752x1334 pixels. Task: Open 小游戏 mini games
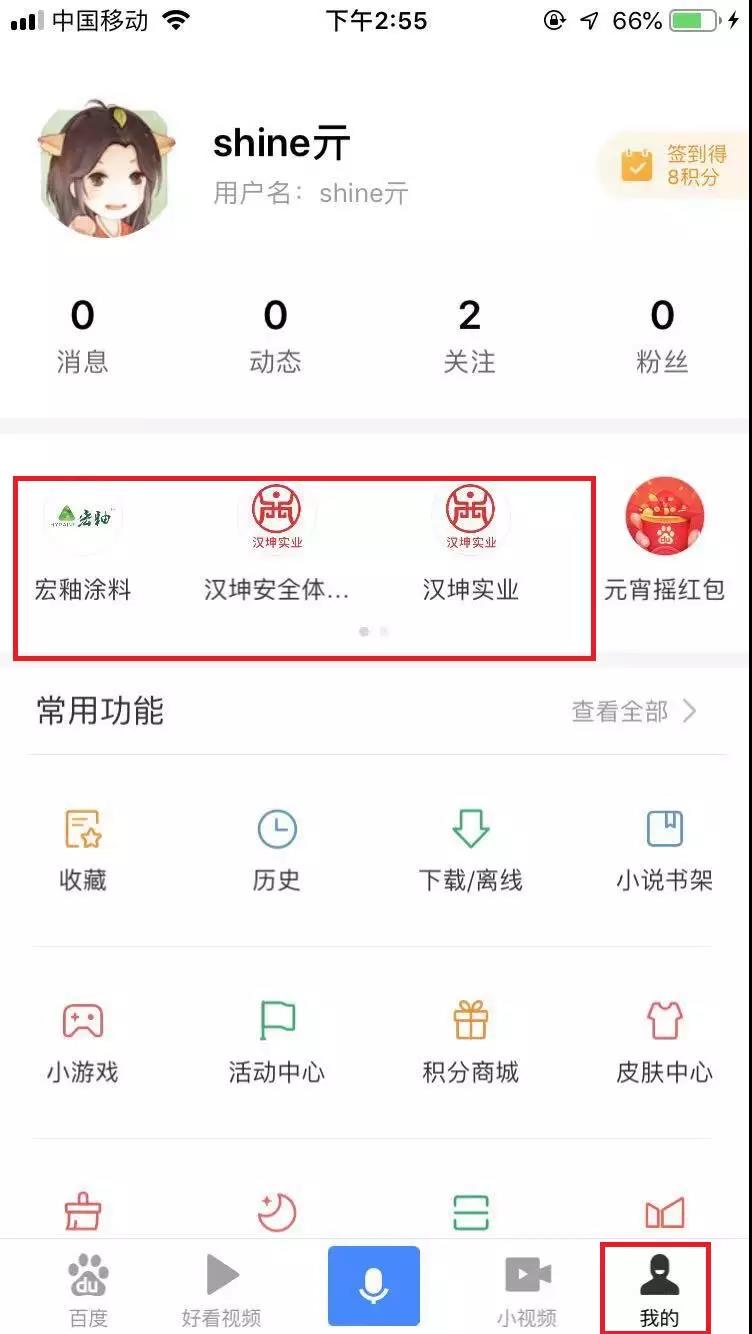click(x=83, y=1042)
